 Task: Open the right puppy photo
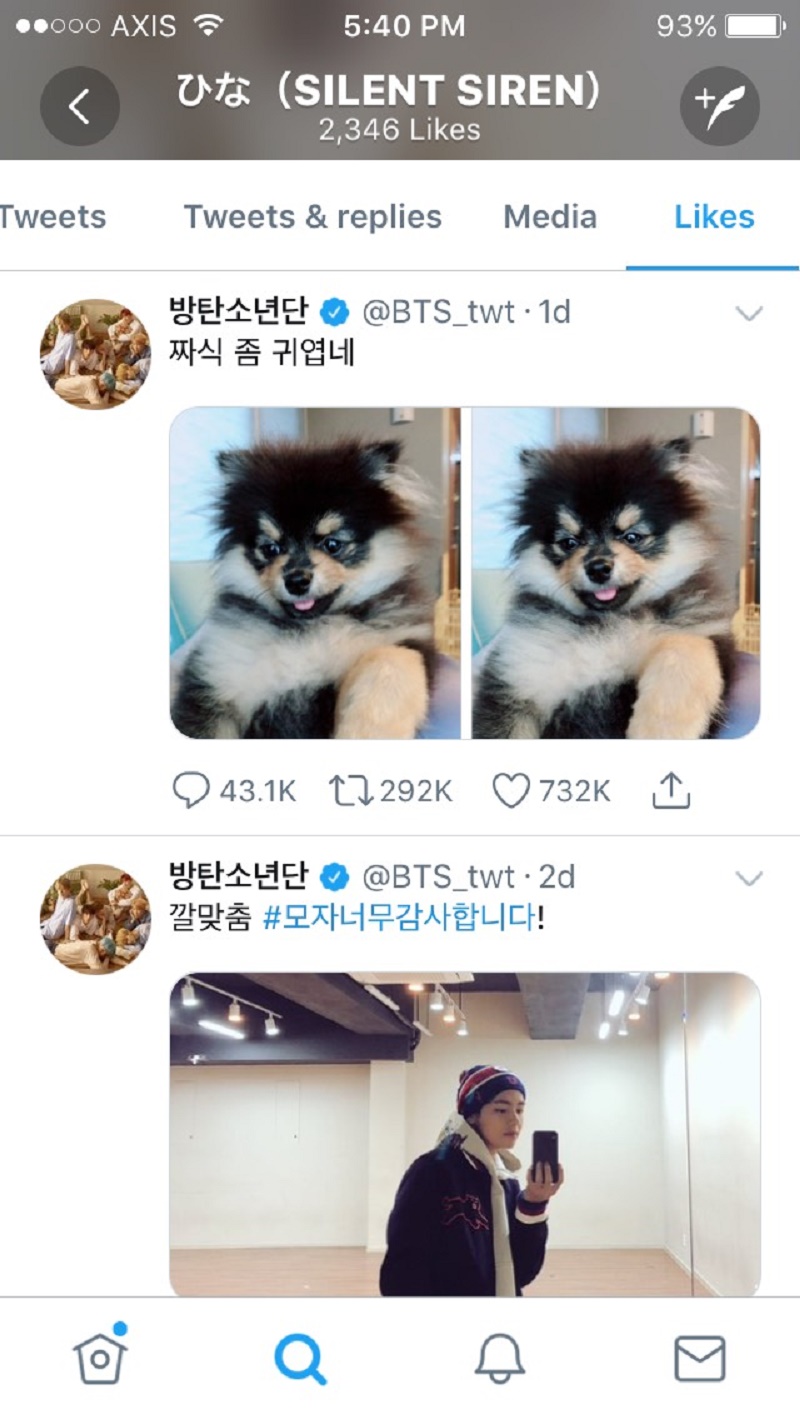[x=616, y=573]
